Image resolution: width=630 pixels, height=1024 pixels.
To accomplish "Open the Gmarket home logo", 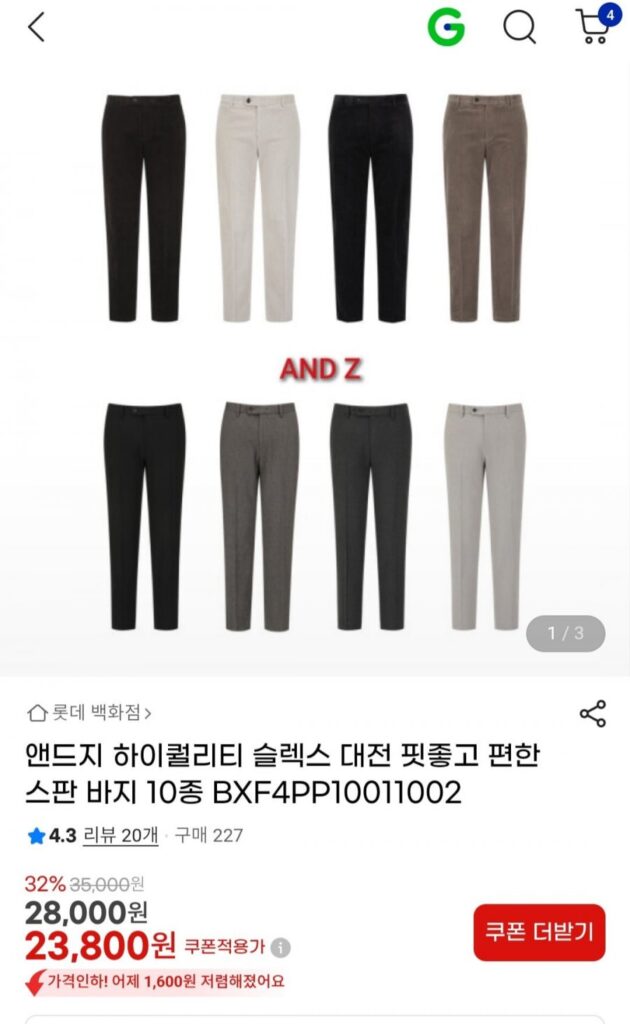I will click(x=446, y=27).
